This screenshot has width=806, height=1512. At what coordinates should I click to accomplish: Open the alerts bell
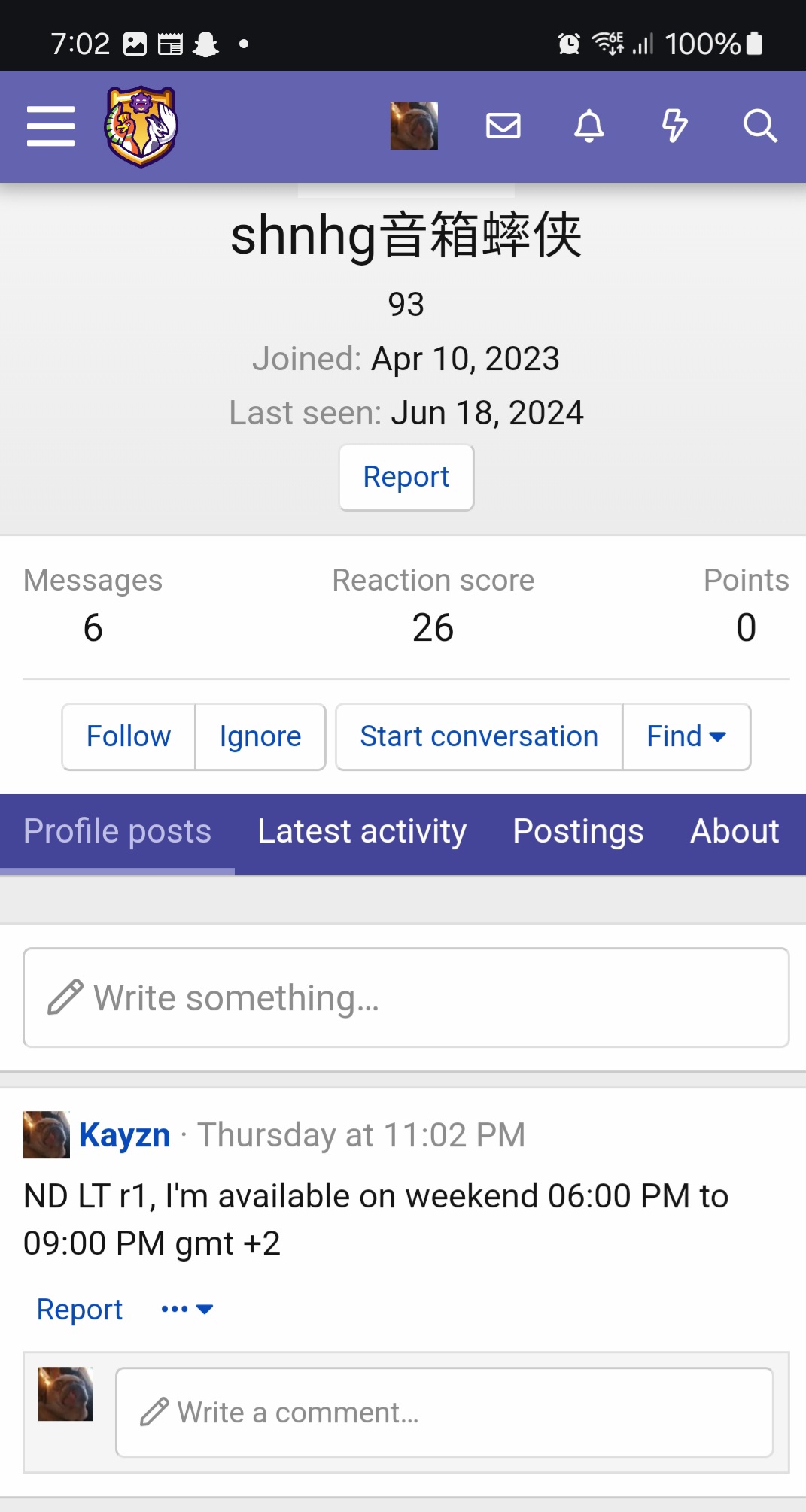point(589,126)
